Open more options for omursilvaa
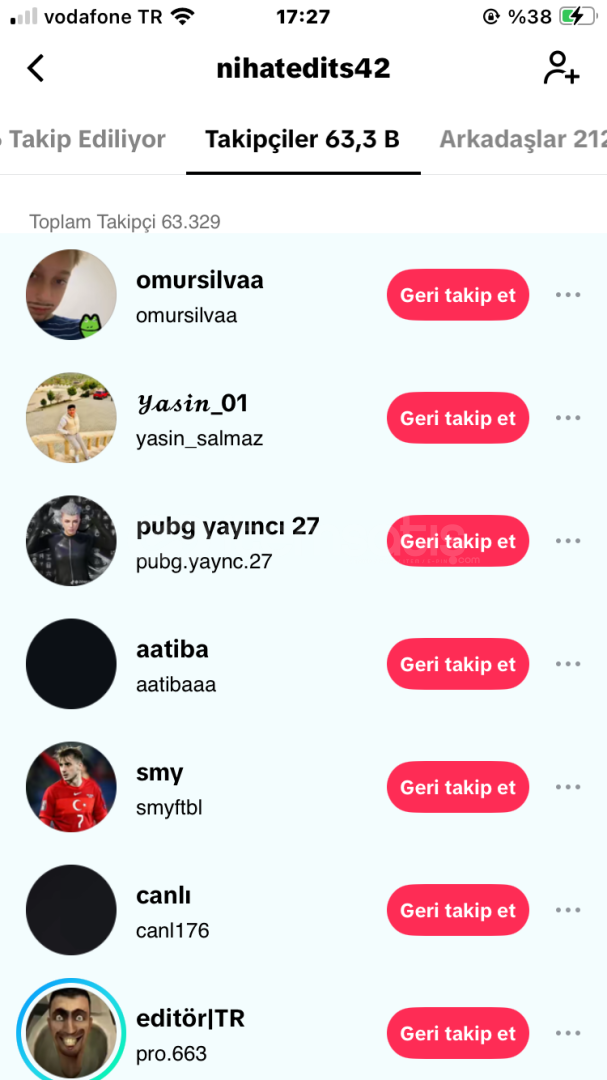The width and height of the screenshot is (607, 1080). (x=568, y=295)
